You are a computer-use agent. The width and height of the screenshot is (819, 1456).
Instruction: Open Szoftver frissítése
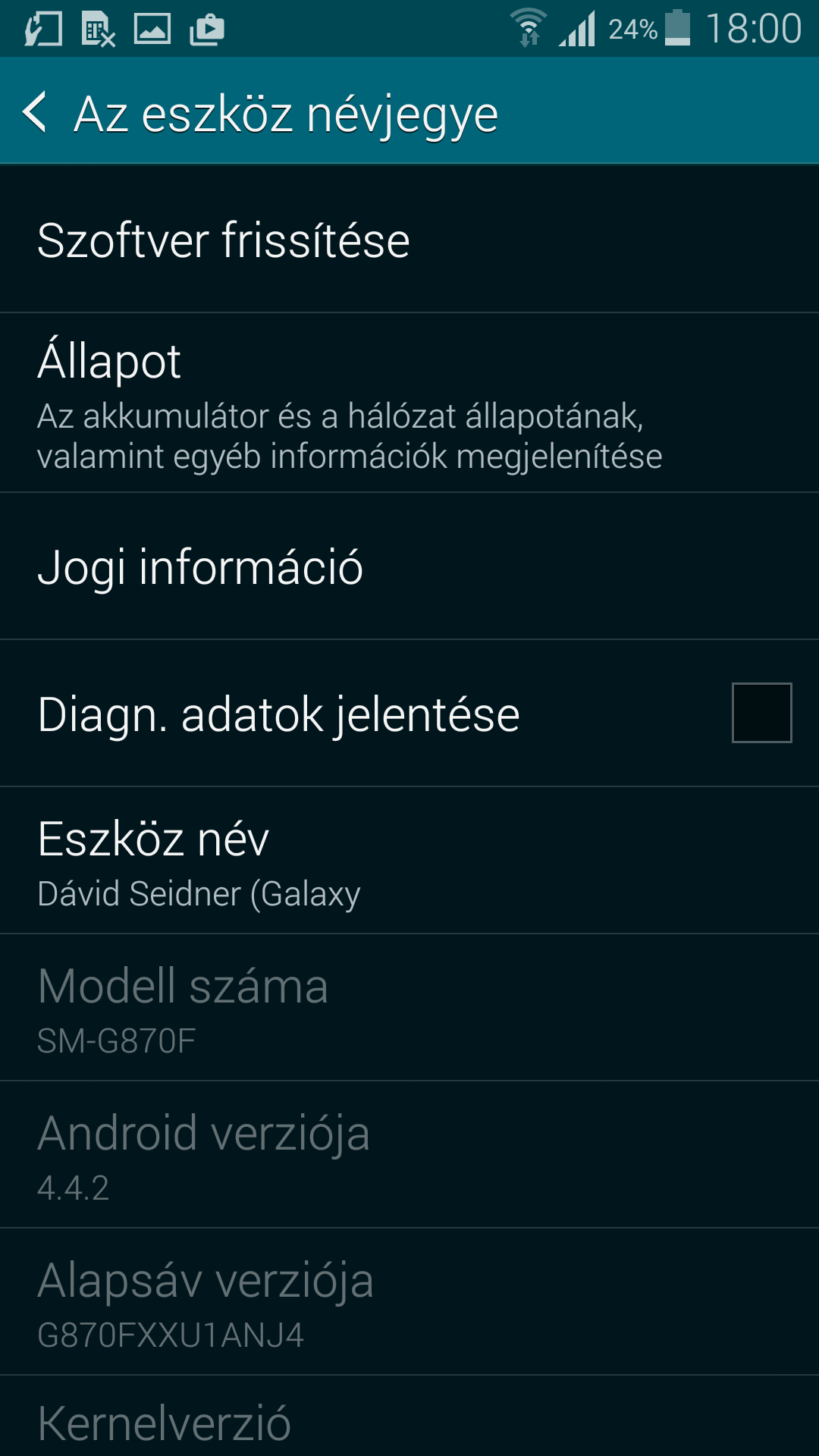pyautogui.click(x=409, y=240)
